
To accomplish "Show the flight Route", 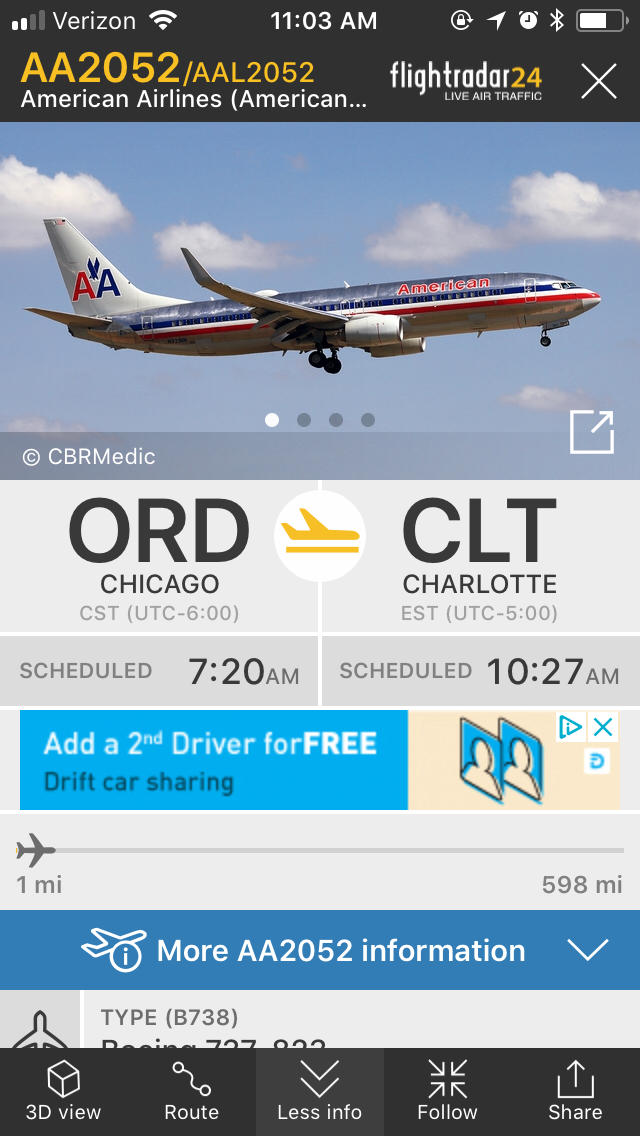I will click(191, 1091).
